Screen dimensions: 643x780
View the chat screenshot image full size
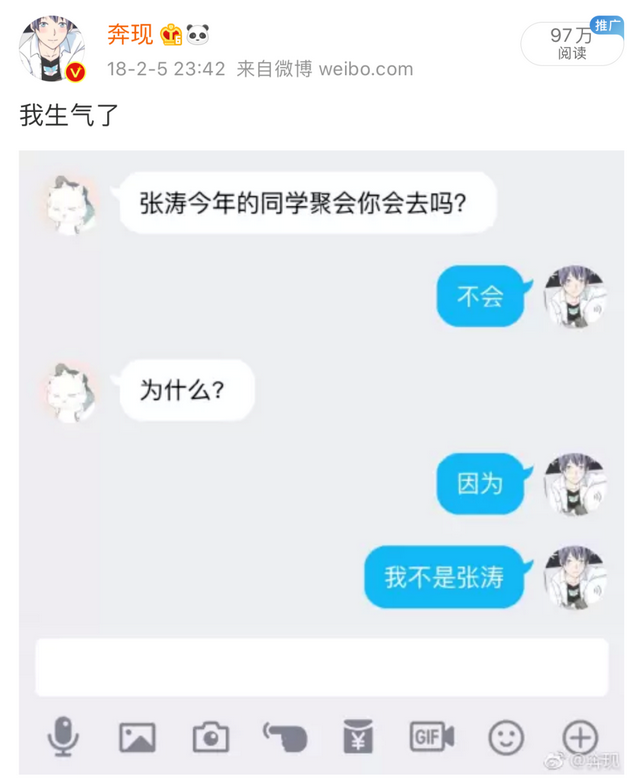pos(321,460)
